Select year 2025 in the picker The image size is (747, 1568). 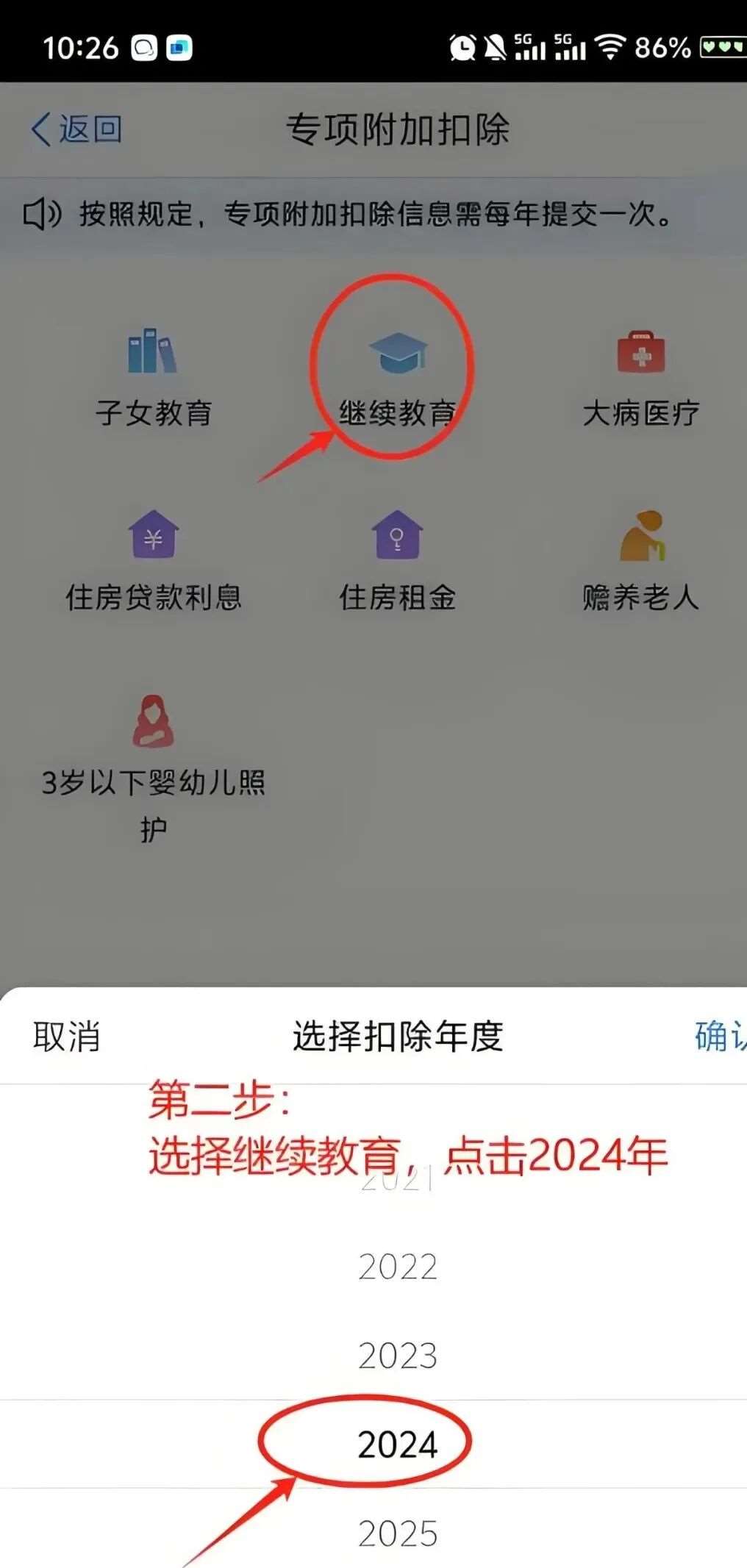pos(397,1533)
